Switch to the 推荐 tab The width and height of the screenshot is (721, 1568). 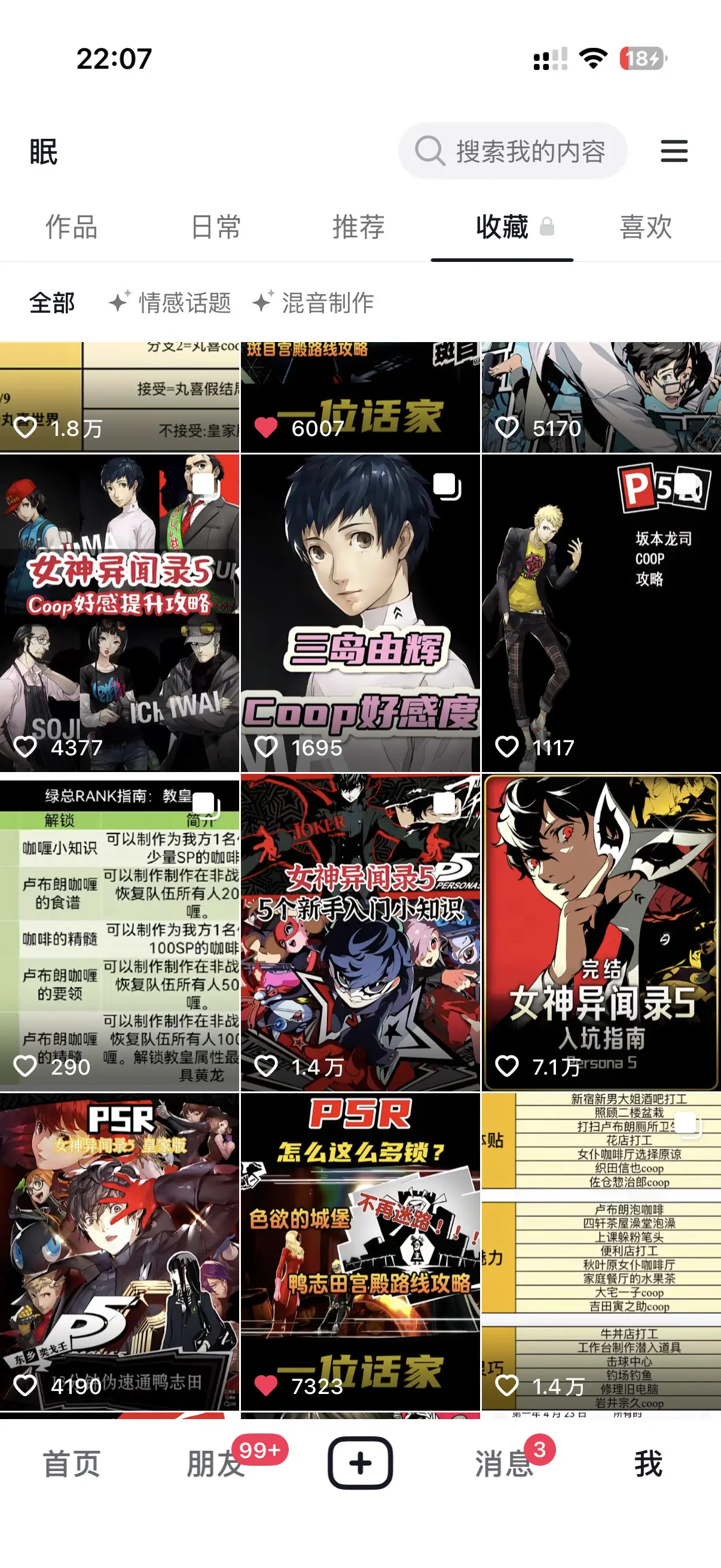359,227
